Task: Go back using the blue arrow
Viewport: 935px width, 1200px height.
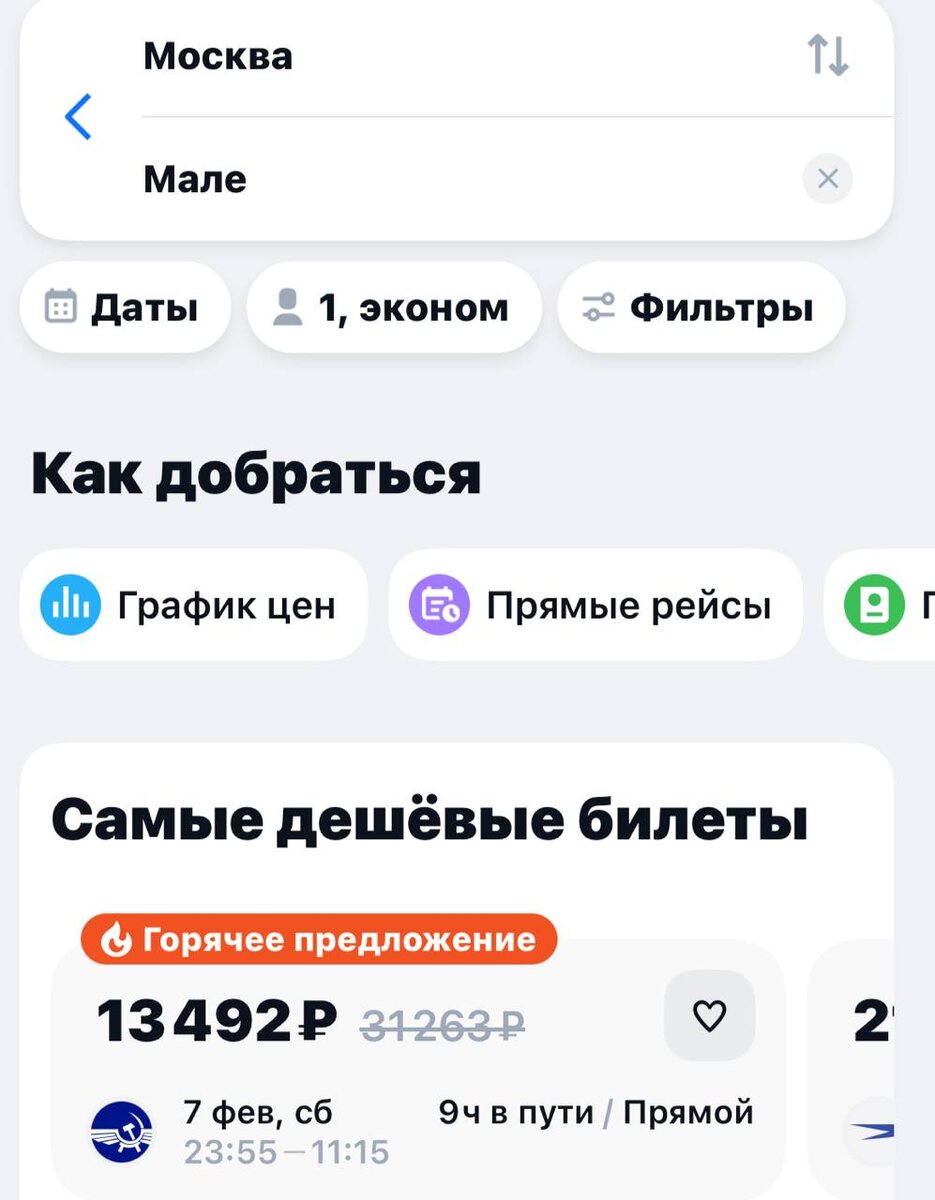Action: (x=78, y=117)
